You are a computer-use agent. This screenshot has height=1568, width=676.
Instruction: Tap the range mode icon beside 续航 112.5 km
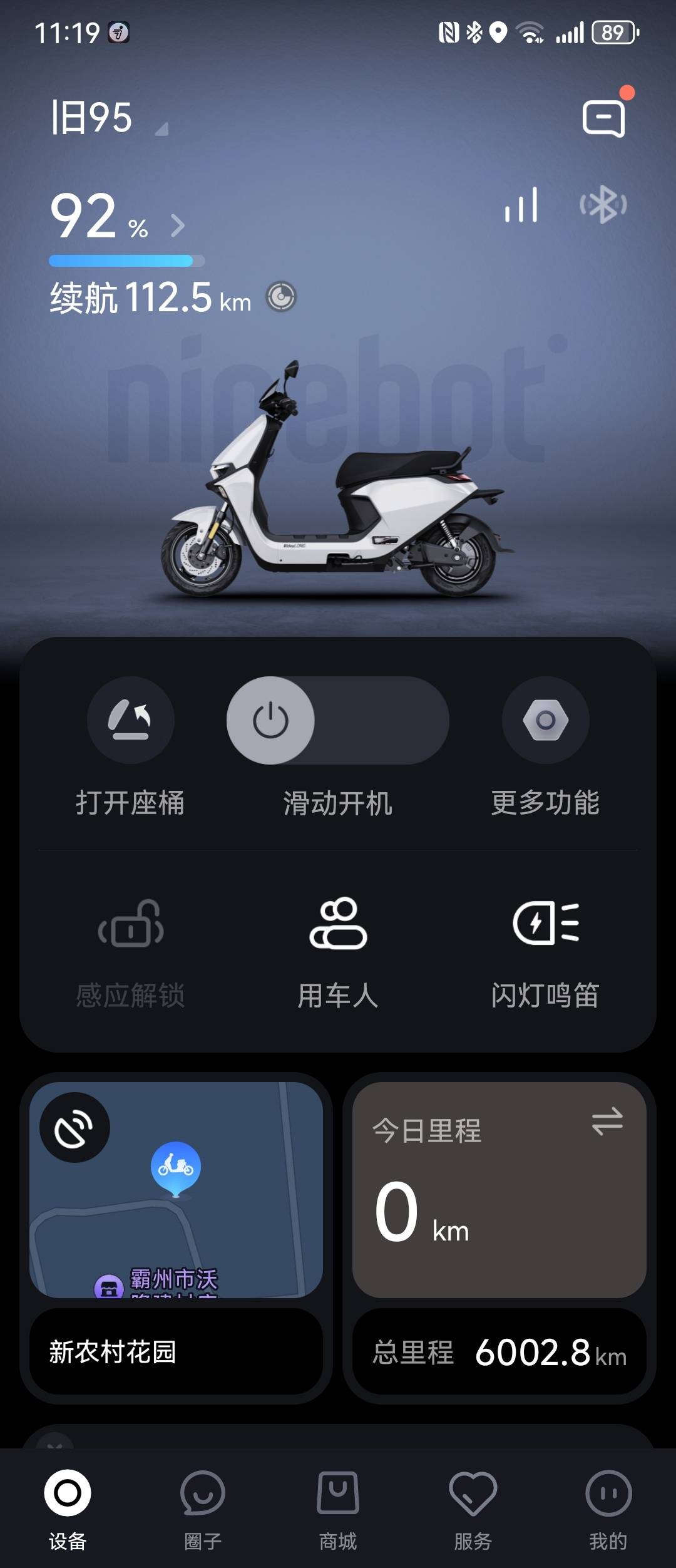[281, 297]
